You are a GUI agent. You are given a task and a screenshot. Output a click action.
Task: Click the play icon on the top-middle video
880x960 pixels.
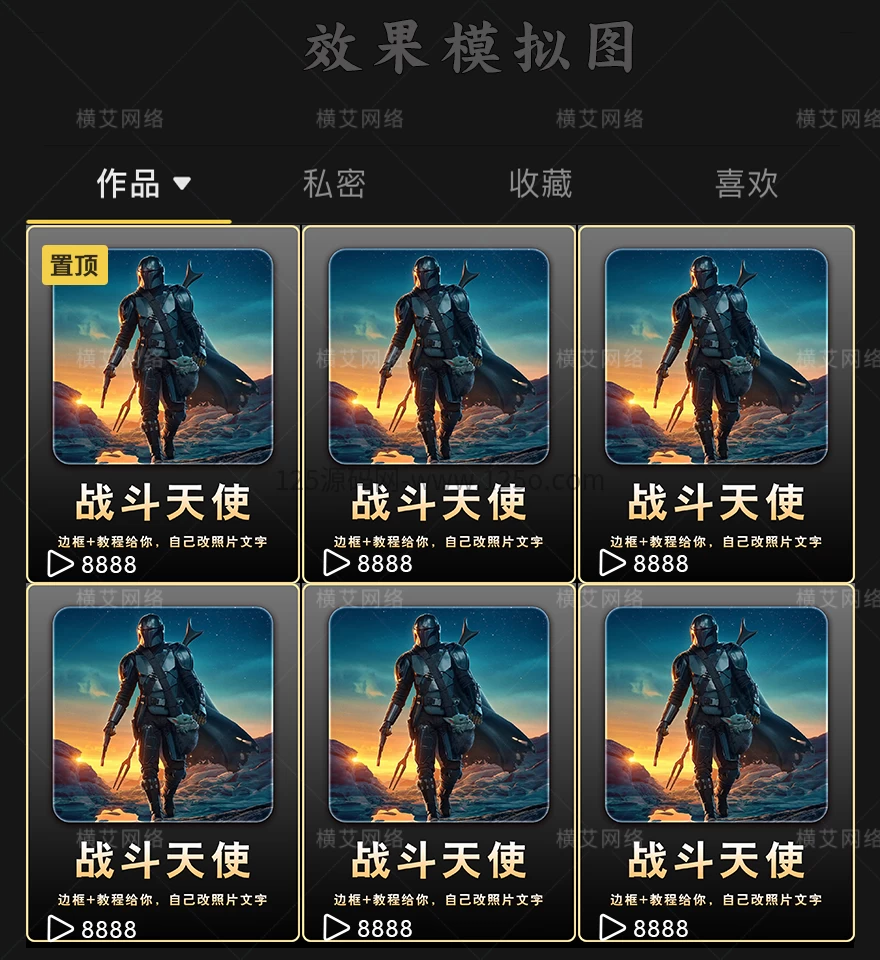pyautogui.click(x=335, y=563)
